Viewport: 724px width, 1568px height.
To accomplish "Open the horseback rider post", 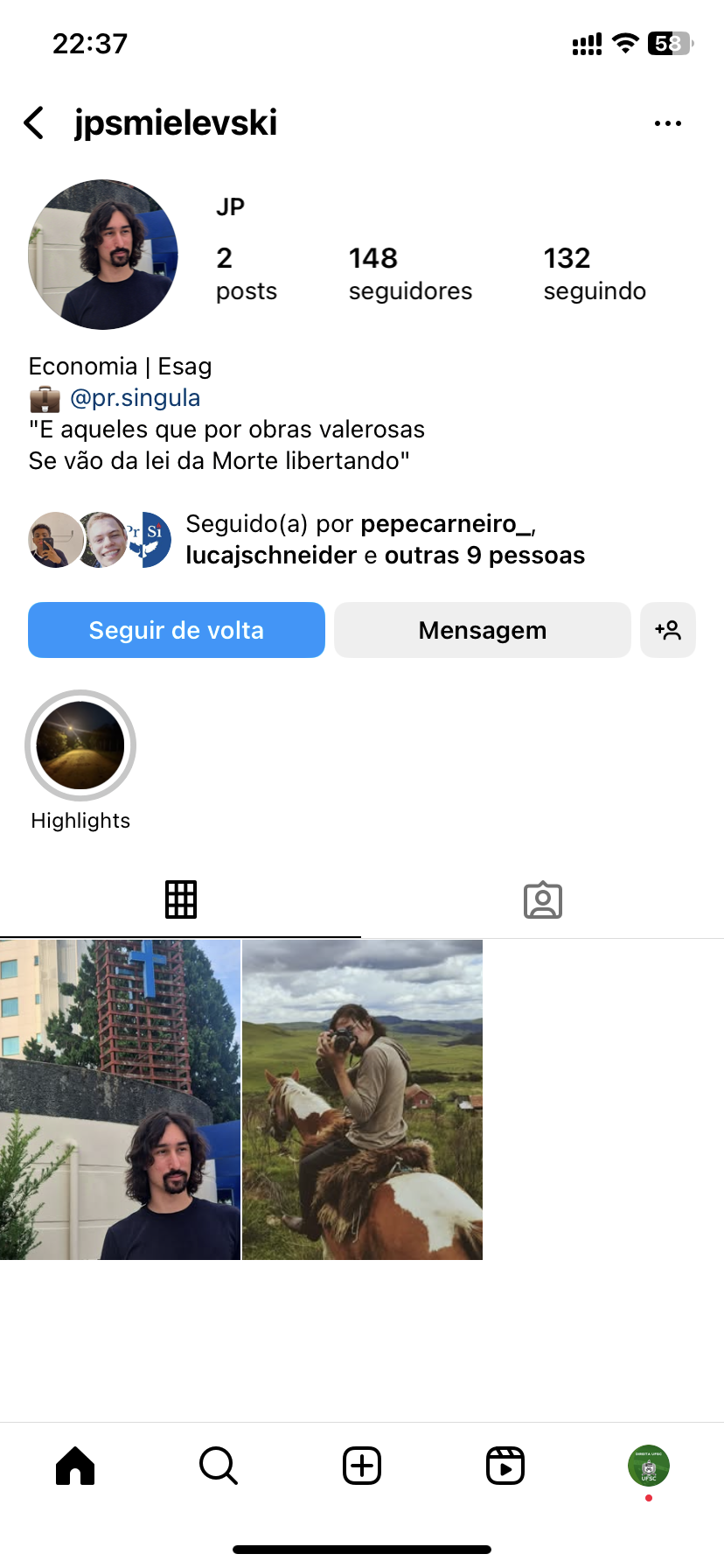I will pyautogui.click(x=362, y=1100).
